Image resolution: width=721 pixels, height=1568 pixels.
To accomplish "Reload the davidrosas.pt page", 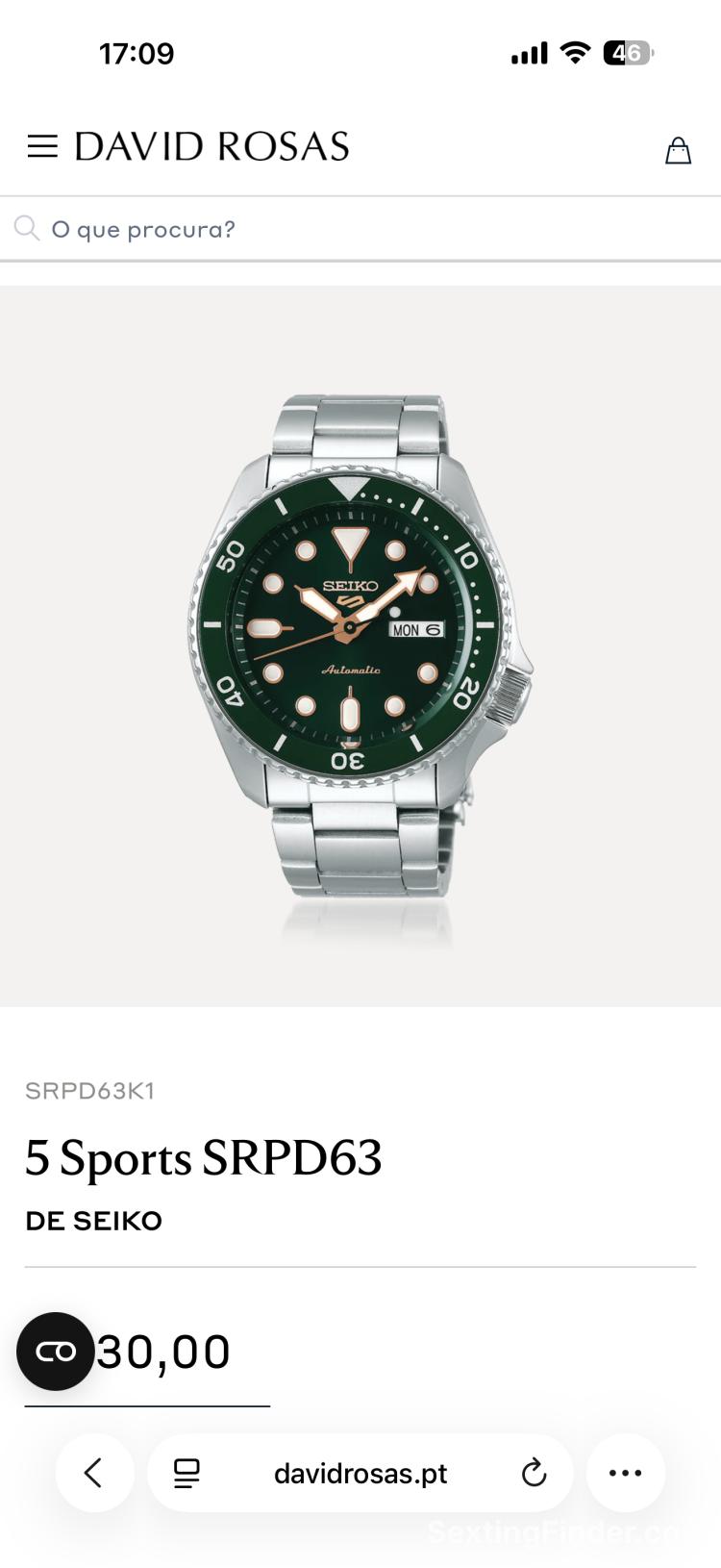I will pyautogui.click(x=534, y=1473).
